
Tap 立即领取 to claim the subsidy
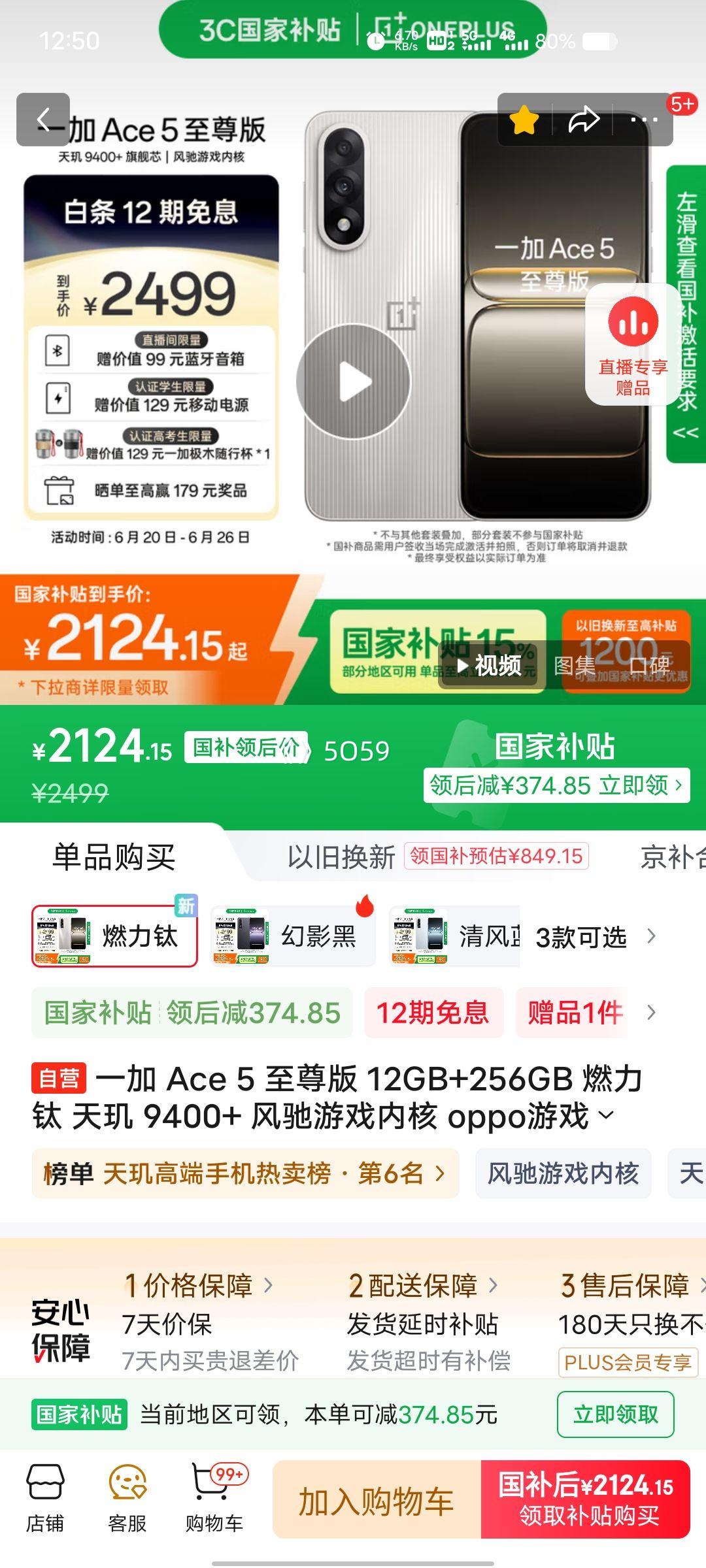[x=615, y=1414]
